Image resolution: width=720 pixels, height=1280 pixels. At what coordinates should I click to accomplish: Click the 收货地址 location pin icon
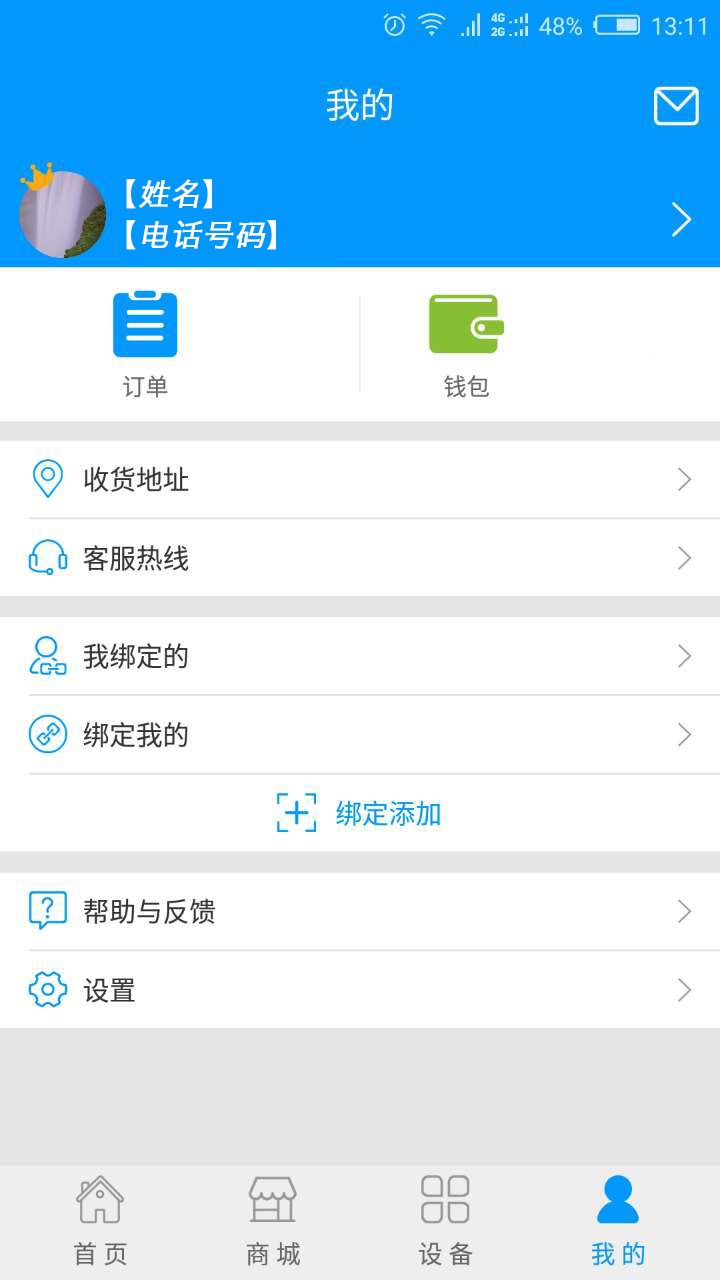tap(46, 479)
